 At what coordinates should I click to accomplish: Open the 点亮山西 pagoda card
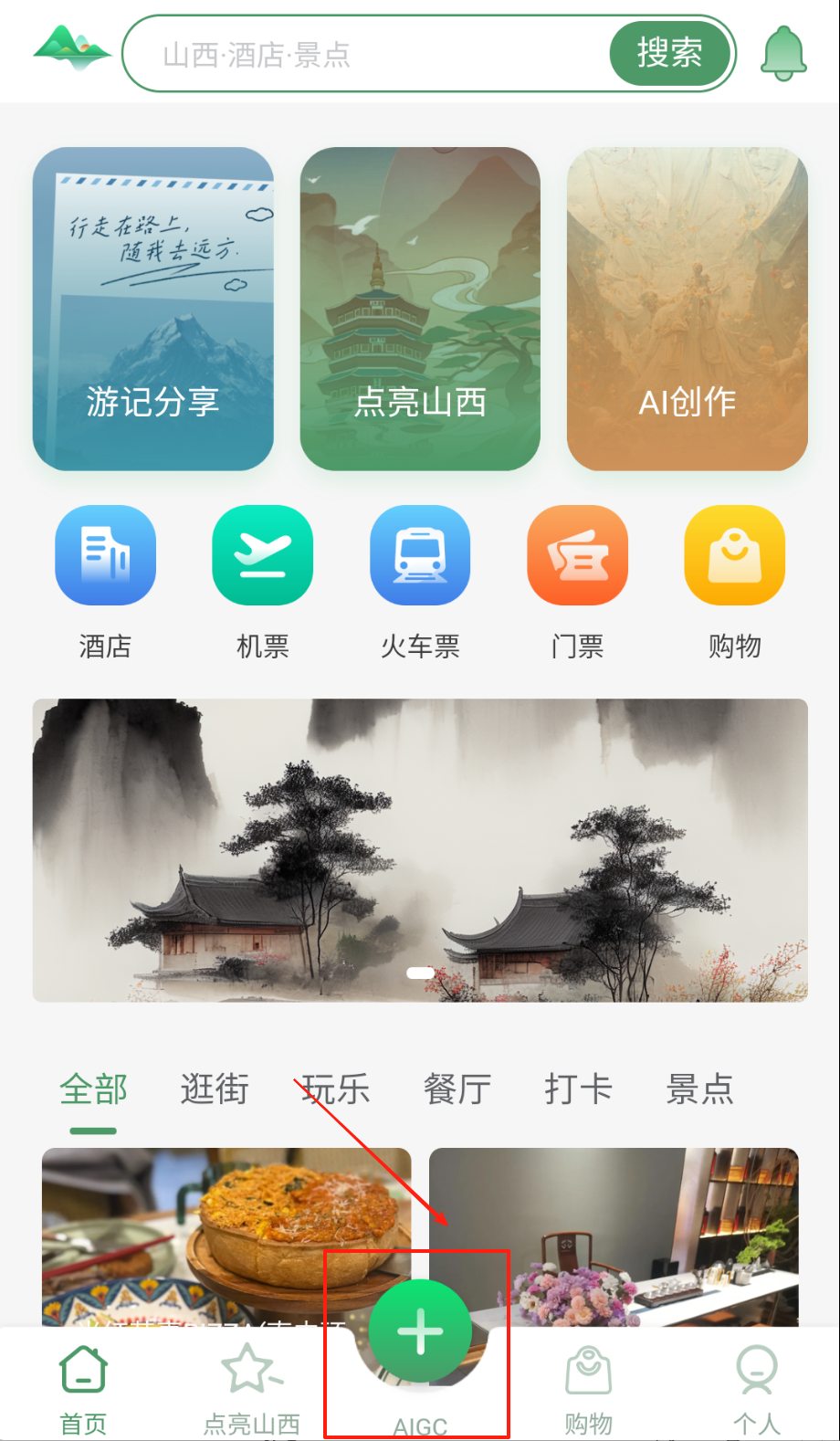coord(420,309)
